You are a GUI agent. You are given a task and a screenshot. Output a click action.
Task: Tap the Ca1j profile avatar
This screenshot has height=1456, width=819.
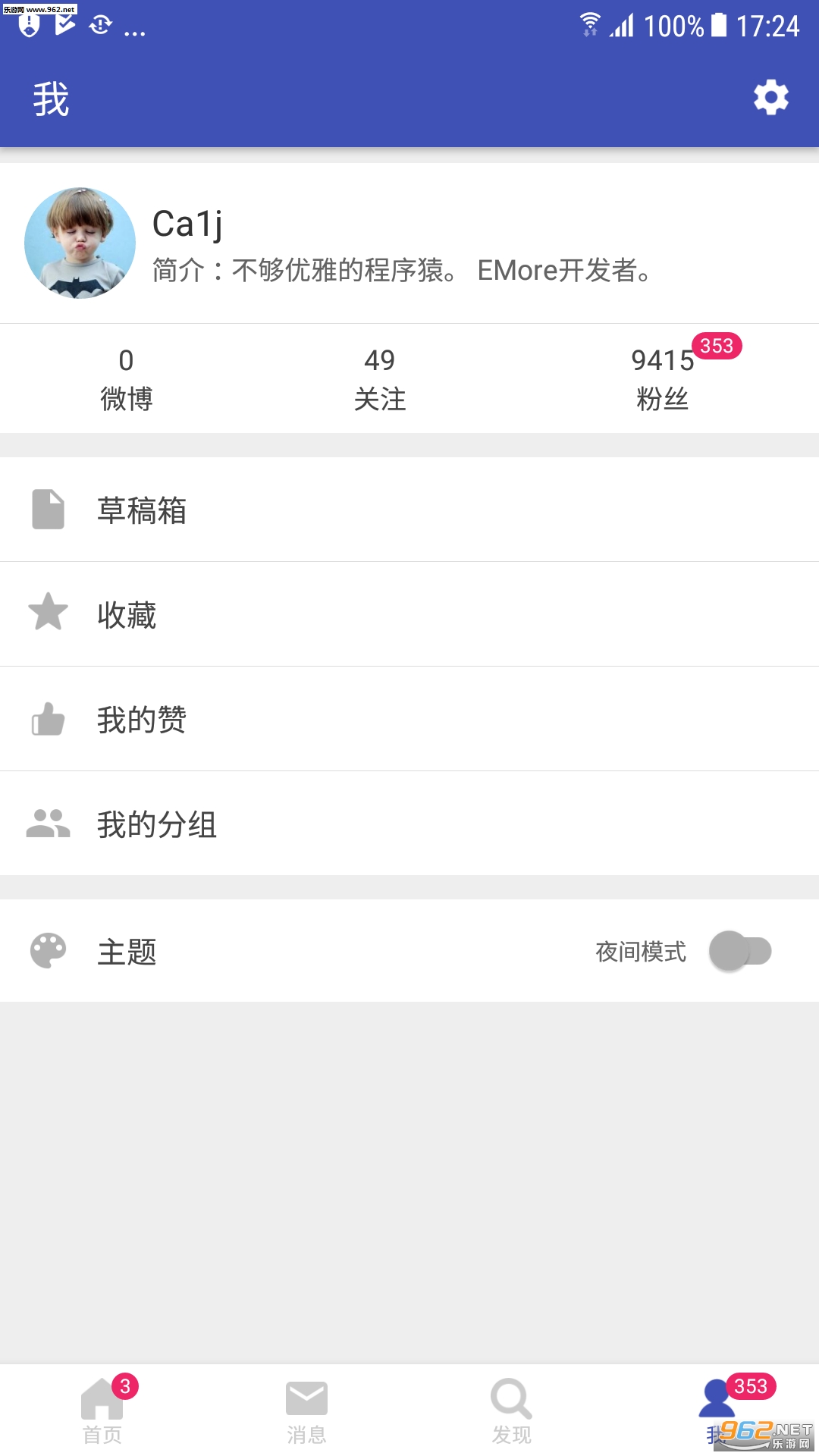[x=80, y=243]
